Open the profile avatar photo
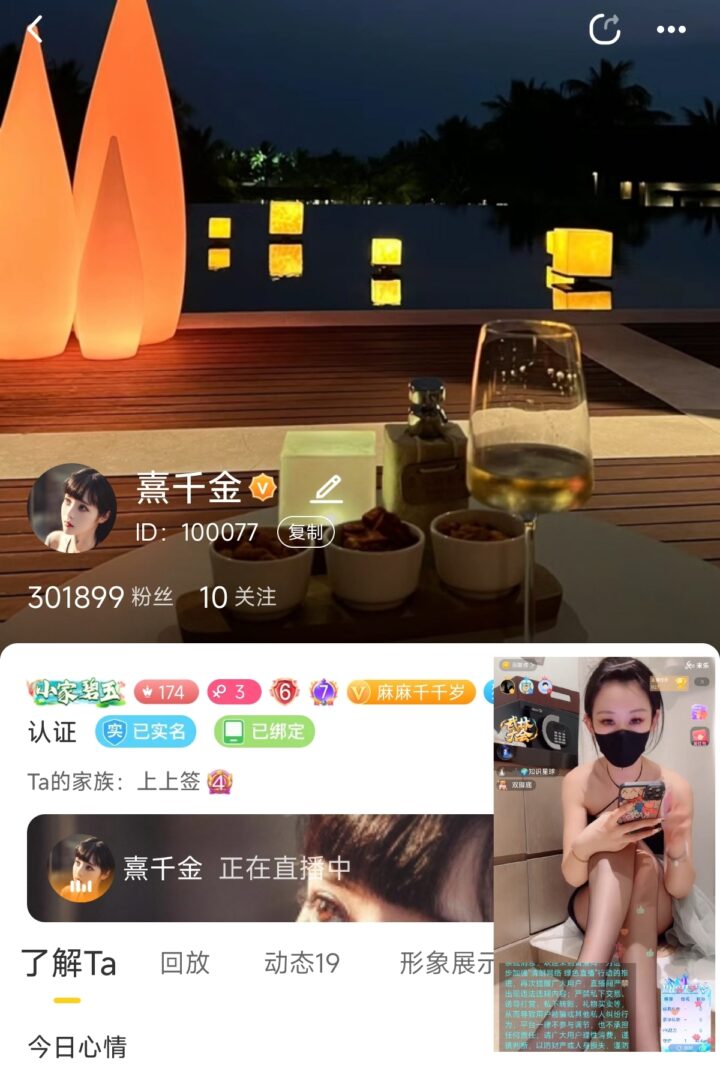 [x=72, y=508]
